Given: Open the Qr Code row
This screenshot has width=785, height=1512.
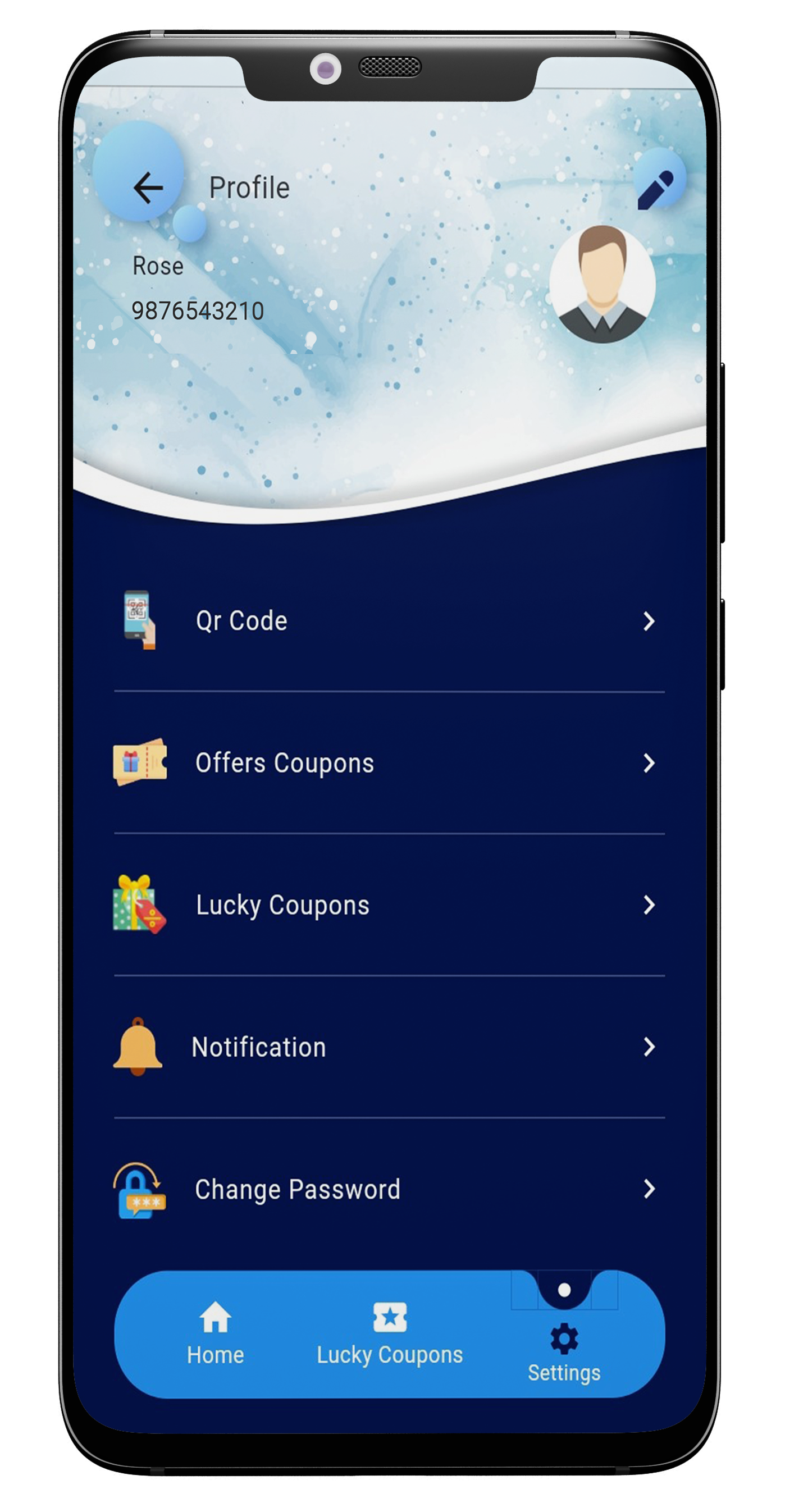Looking at the screenshot, I should click(389, 621).
